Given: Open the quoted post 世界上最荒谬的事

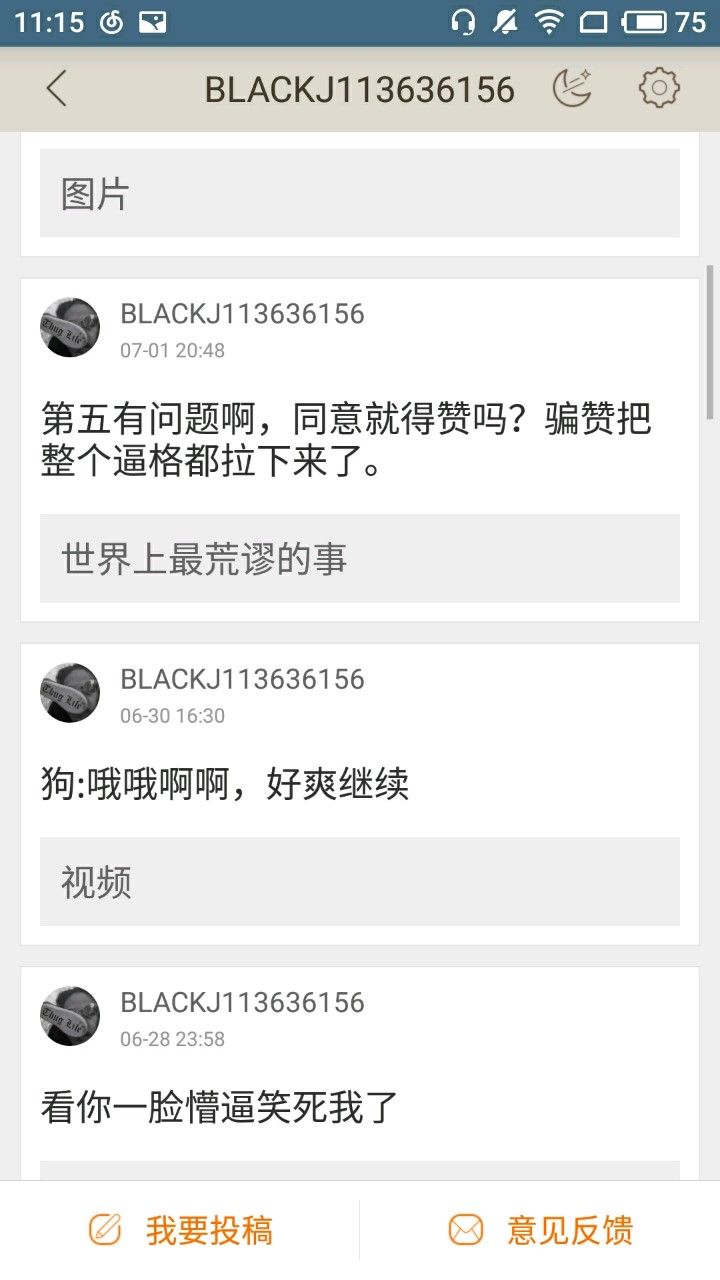Looking at the screenshot, I should (x=360, y=559).
